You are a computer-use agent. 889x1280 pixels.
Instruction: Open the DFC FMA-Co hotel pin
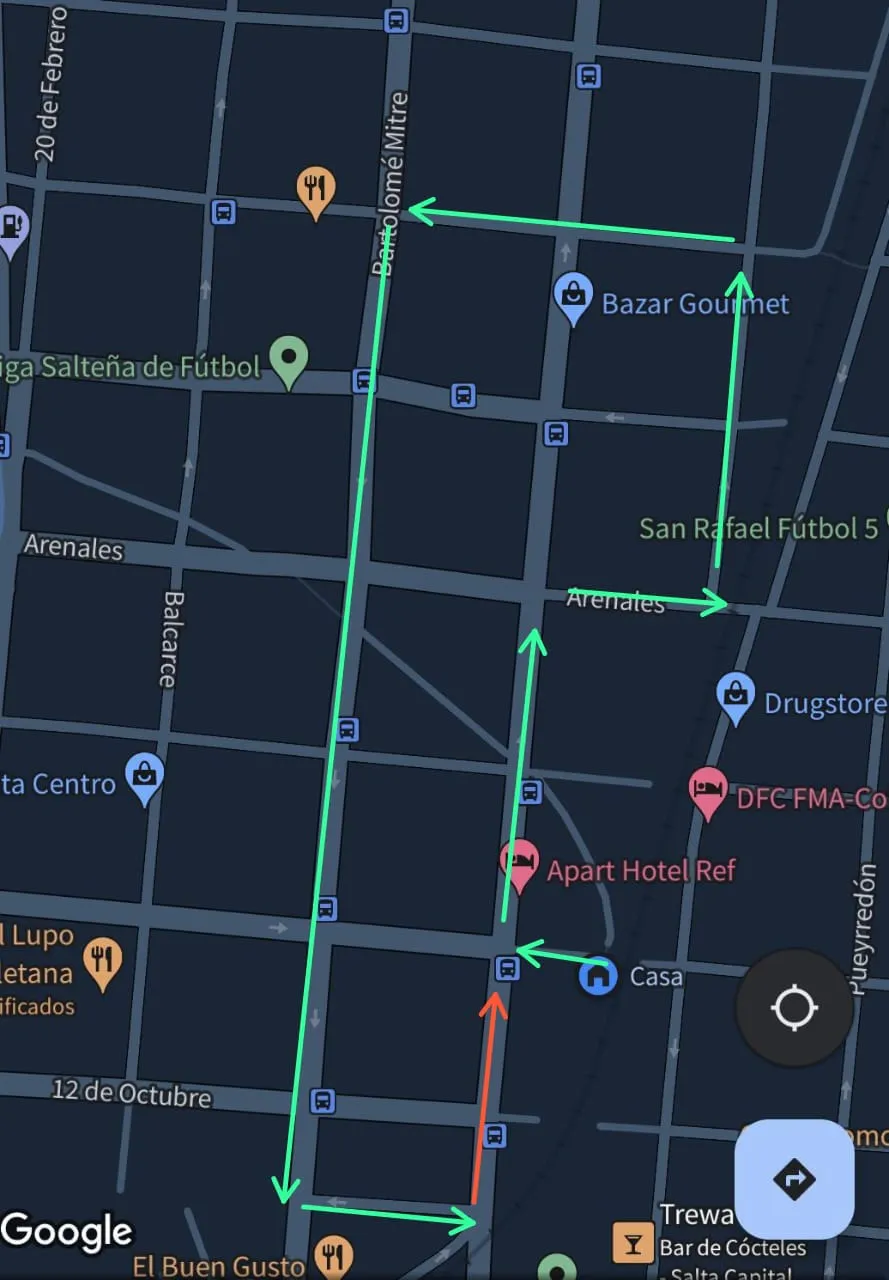[x=709, y=792]
